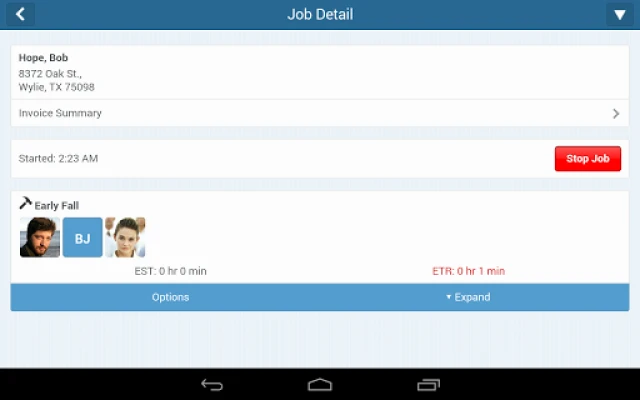The width and height of the screenshot is (640, 400).
Task: Select the BJ crew member tile
Action: pos(83,238)
